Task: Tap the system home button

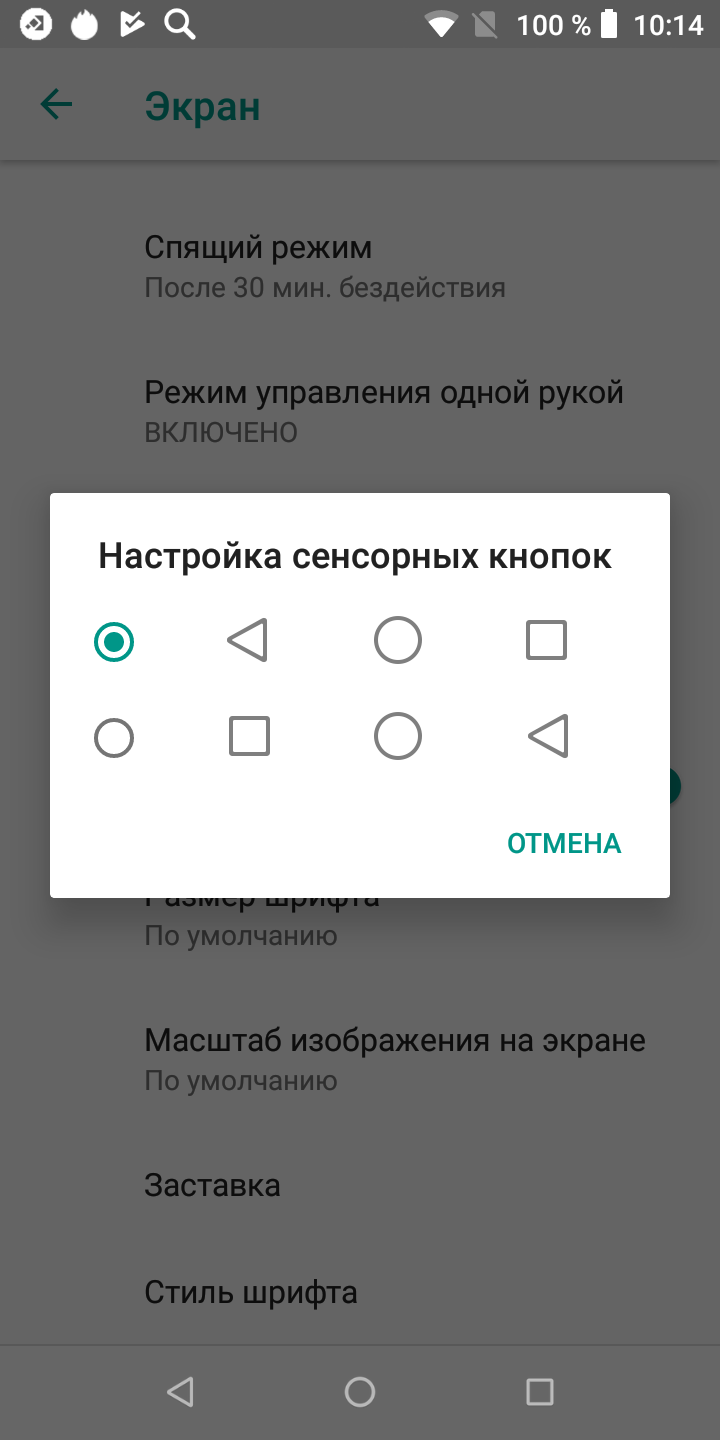Action: 360,1392
